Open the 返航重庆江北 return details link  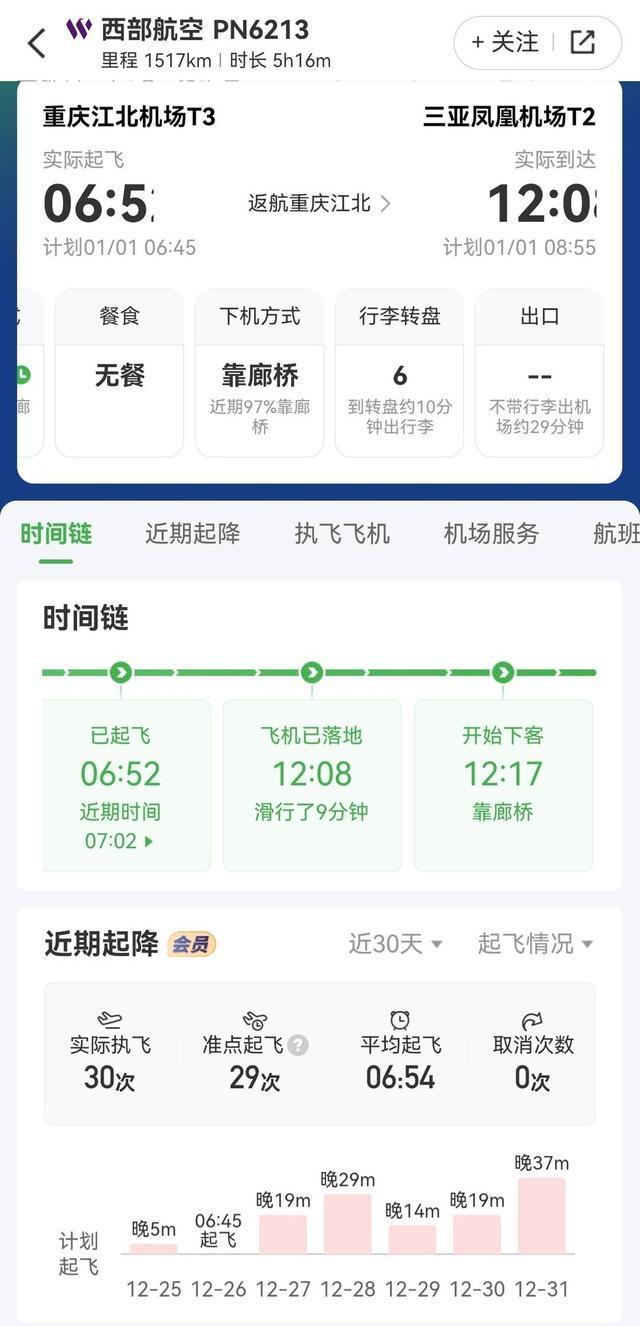click(319, 204)
